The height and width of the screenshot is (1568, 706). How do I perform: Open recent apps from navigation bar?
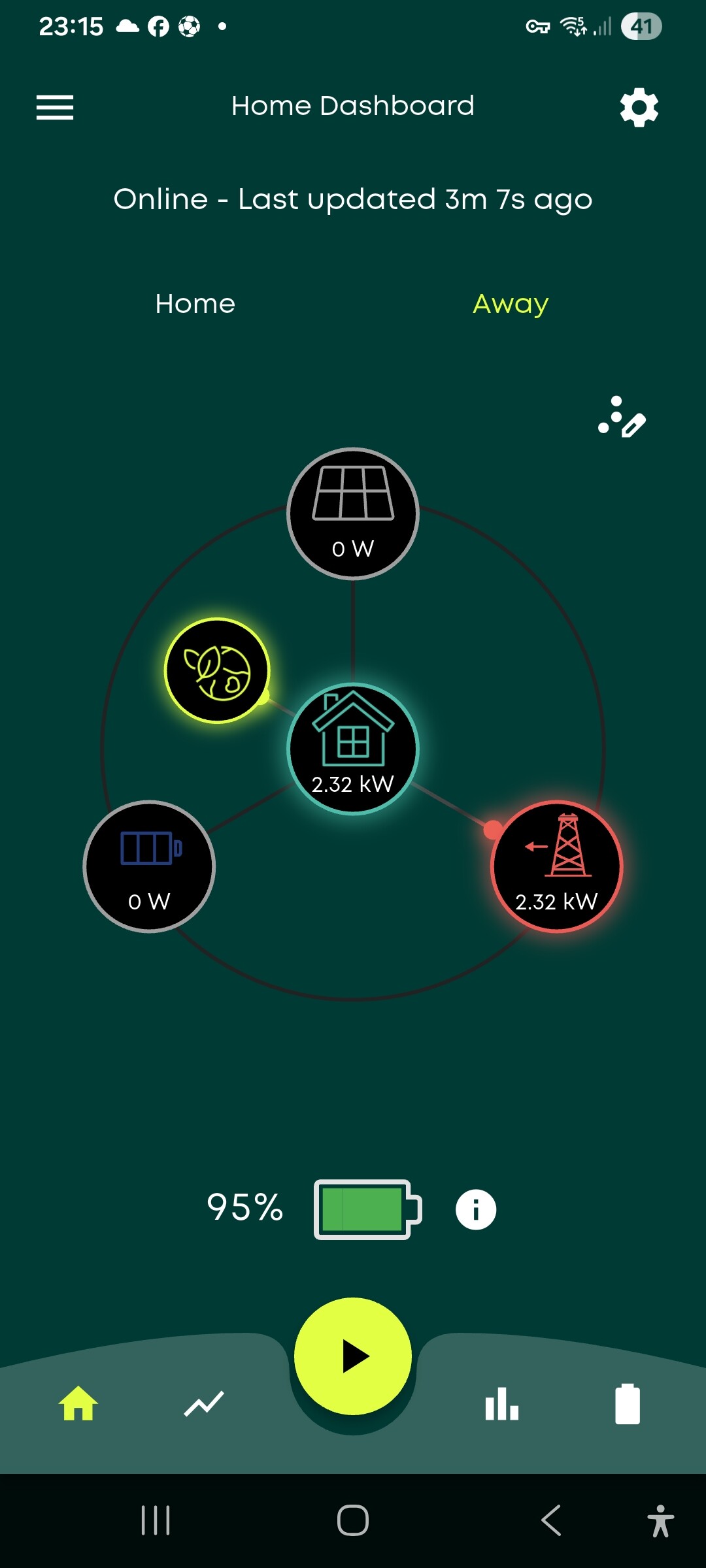[156, 1520]
